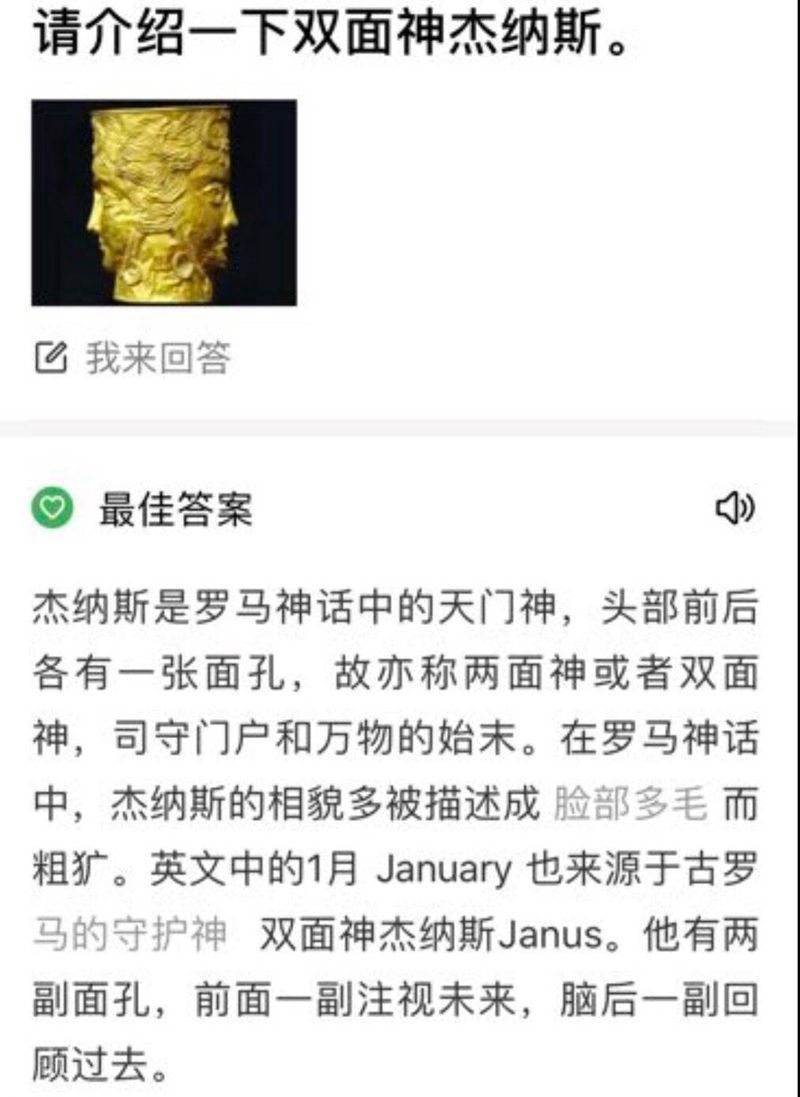Tap 我来回答 to write an answer
The height and width of the screenshot is (1097, 800).
pyautogui.click(x=133, y=356)
